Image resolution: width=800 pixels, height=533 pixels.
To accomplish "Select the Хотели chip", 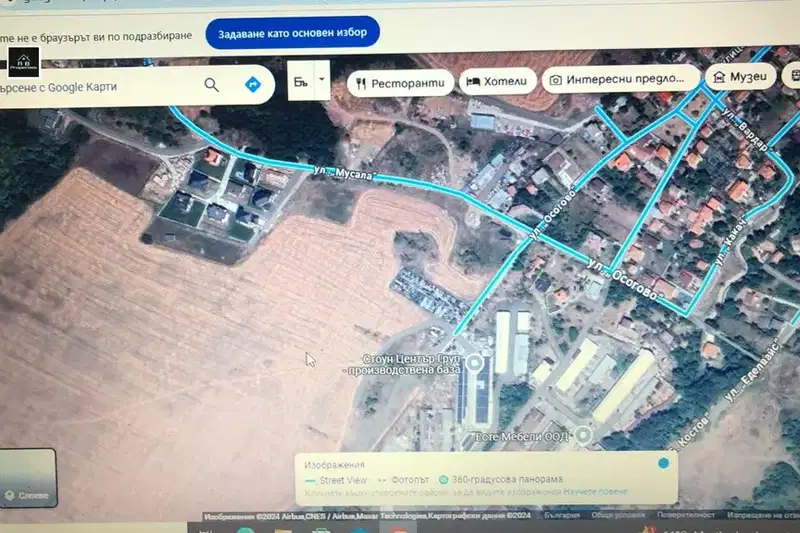I will tap(497, 81).
